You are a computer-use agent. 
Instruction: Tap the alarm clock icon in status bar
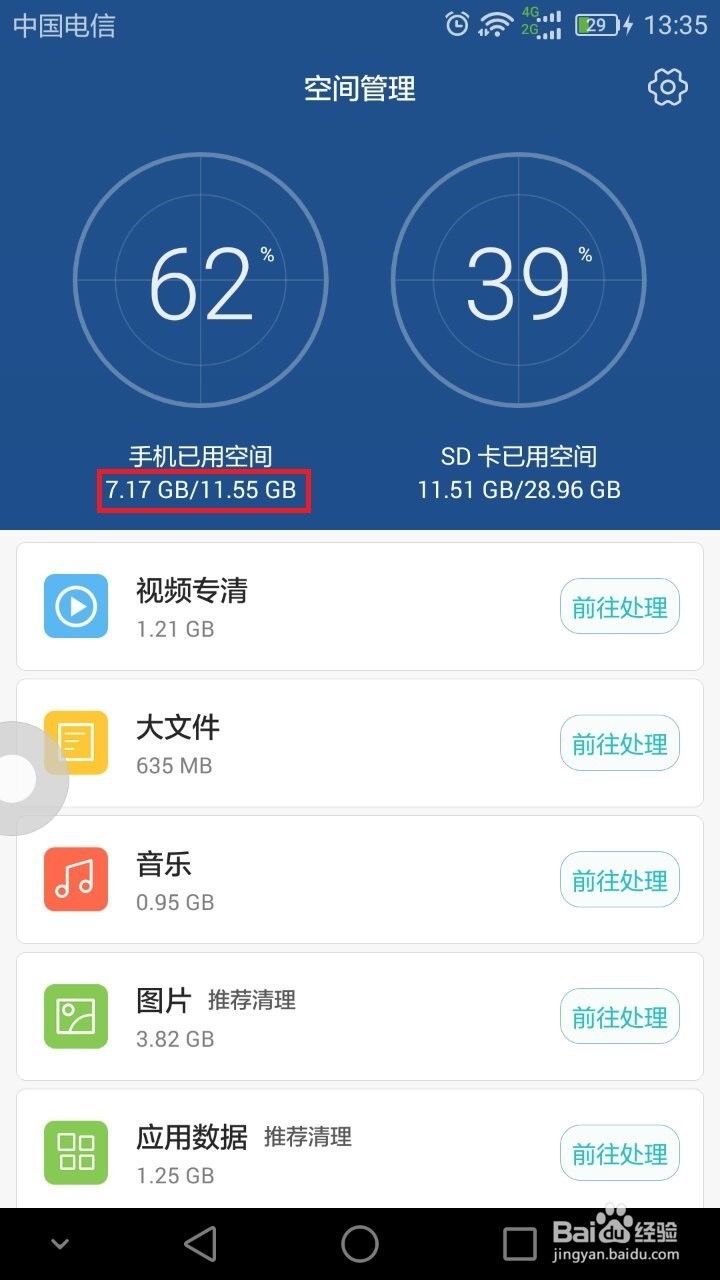(458, 25)
